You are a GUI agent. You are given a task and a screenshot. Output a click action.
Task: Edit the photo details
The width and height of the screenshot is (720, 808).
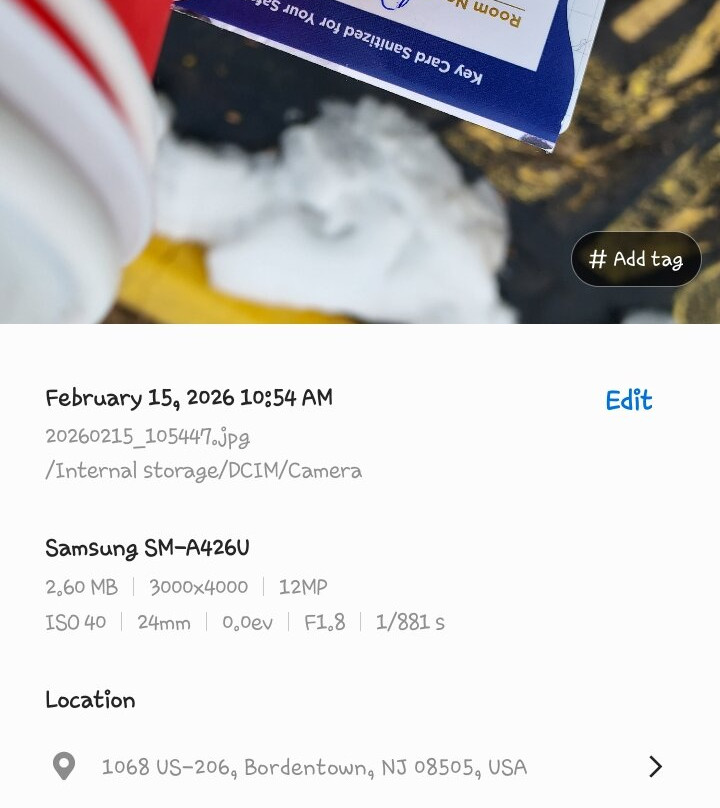pos(628,400)
